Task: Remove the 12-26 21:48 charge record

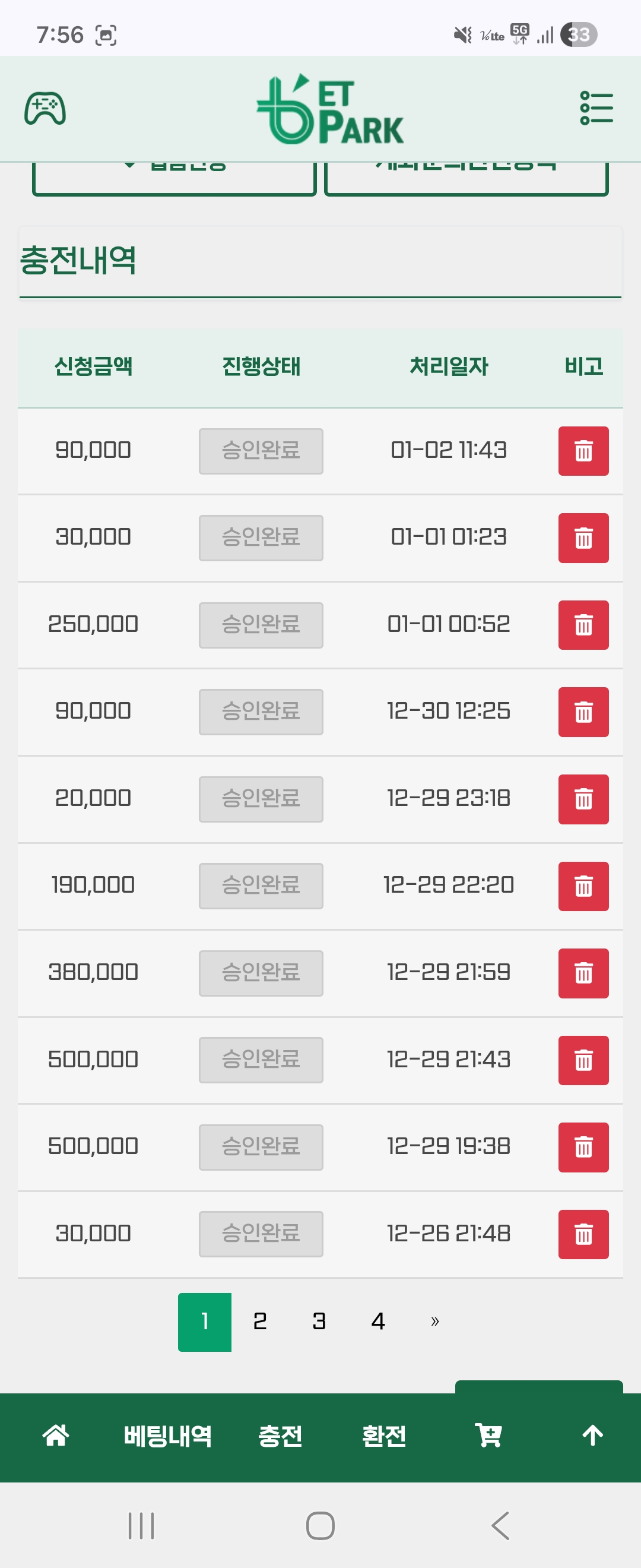Action: 583,1234
